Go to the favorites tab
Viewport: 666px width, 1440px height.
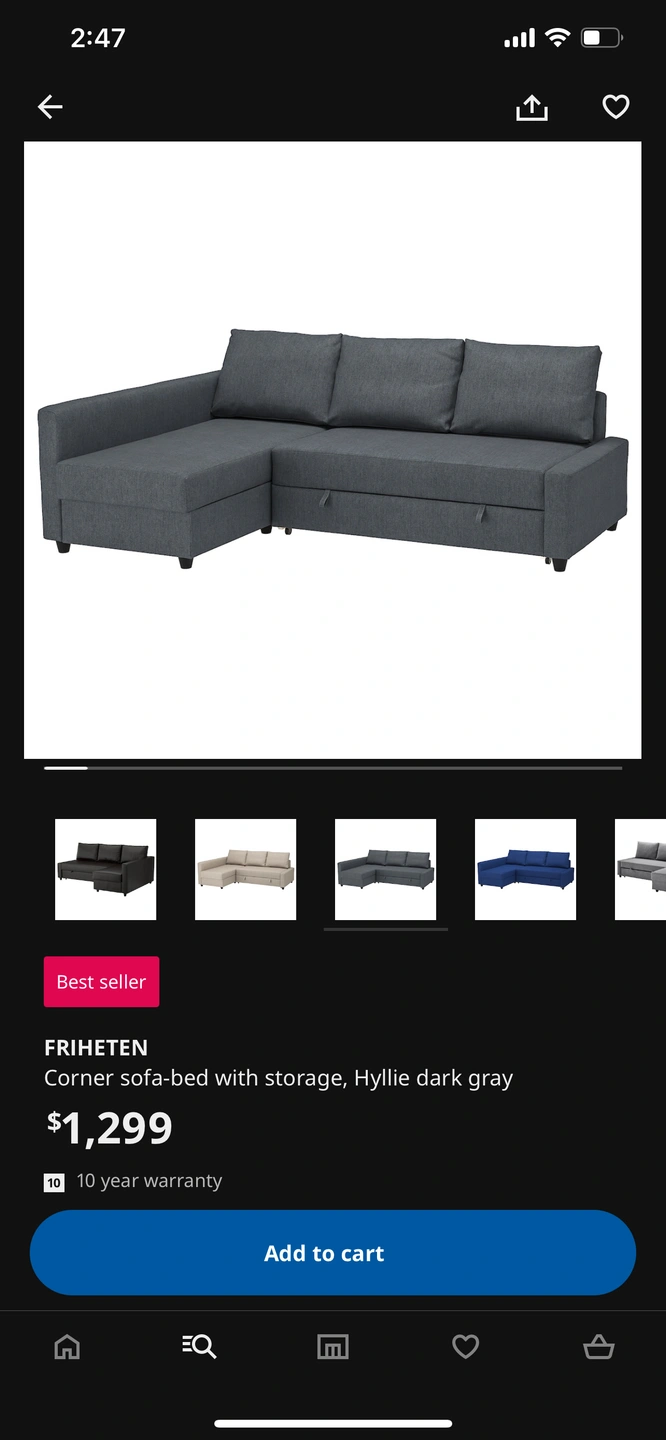pos(465,1347)
